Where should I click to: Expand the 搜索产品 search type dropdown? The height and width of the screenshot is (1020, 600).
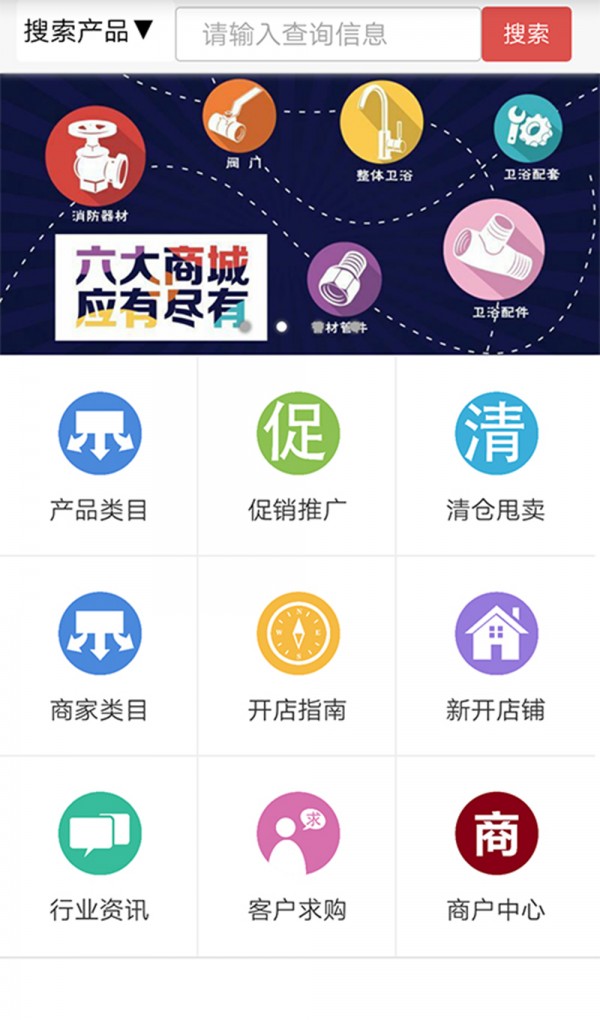click(x=90, y=32)
